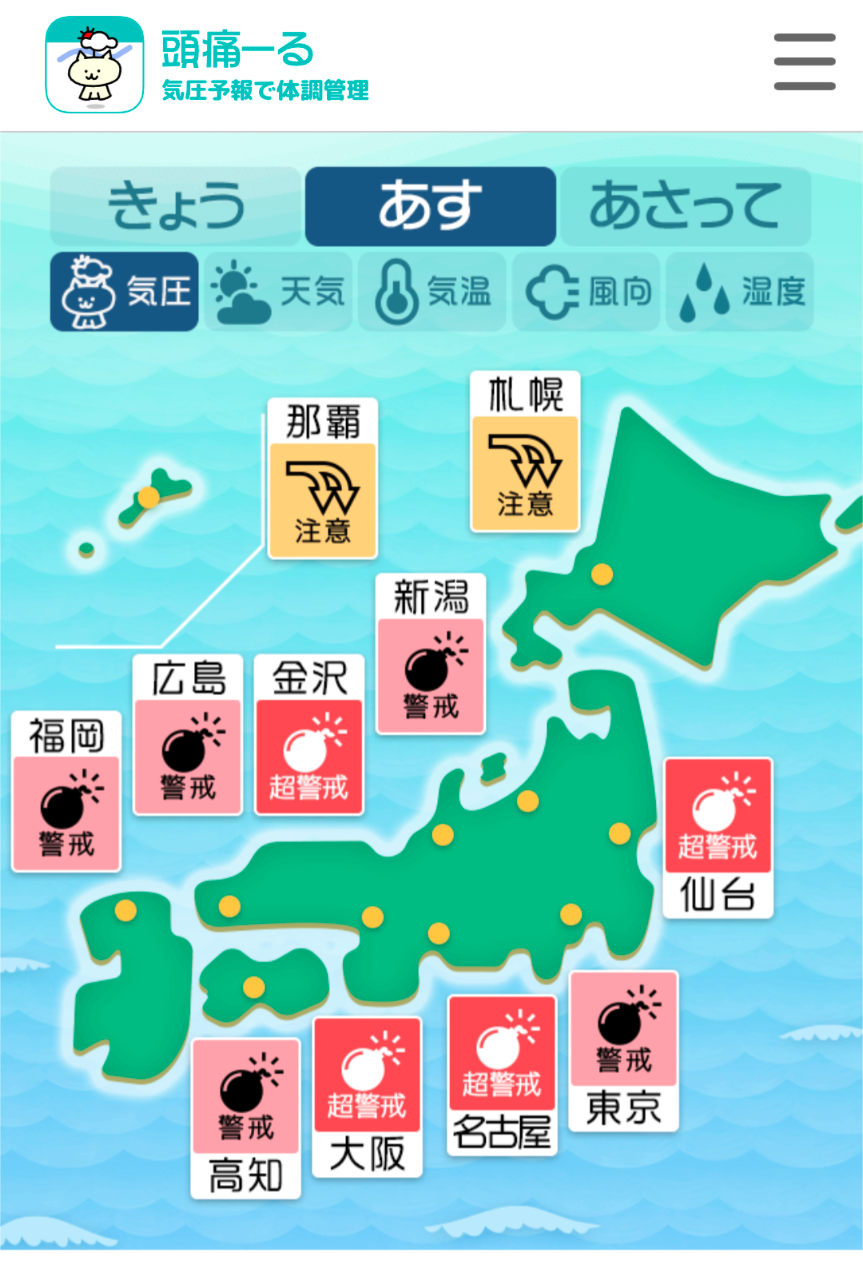This screenshot has height=1280, width=863.
Task: Show the 天気 weather view
Action: 279,292
